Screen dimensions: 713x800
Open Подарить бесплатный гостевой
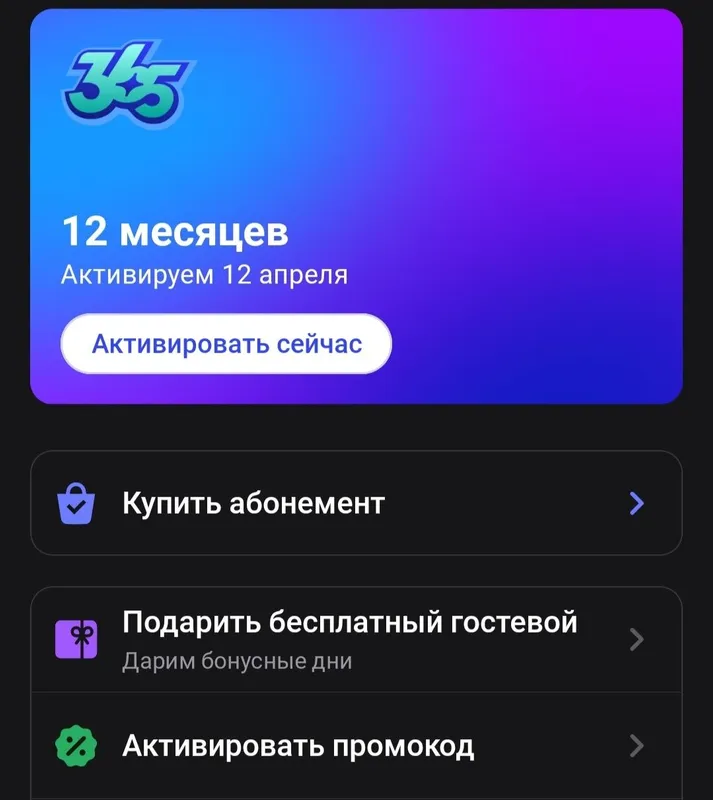pyautogui.click(x=356, y=639)
